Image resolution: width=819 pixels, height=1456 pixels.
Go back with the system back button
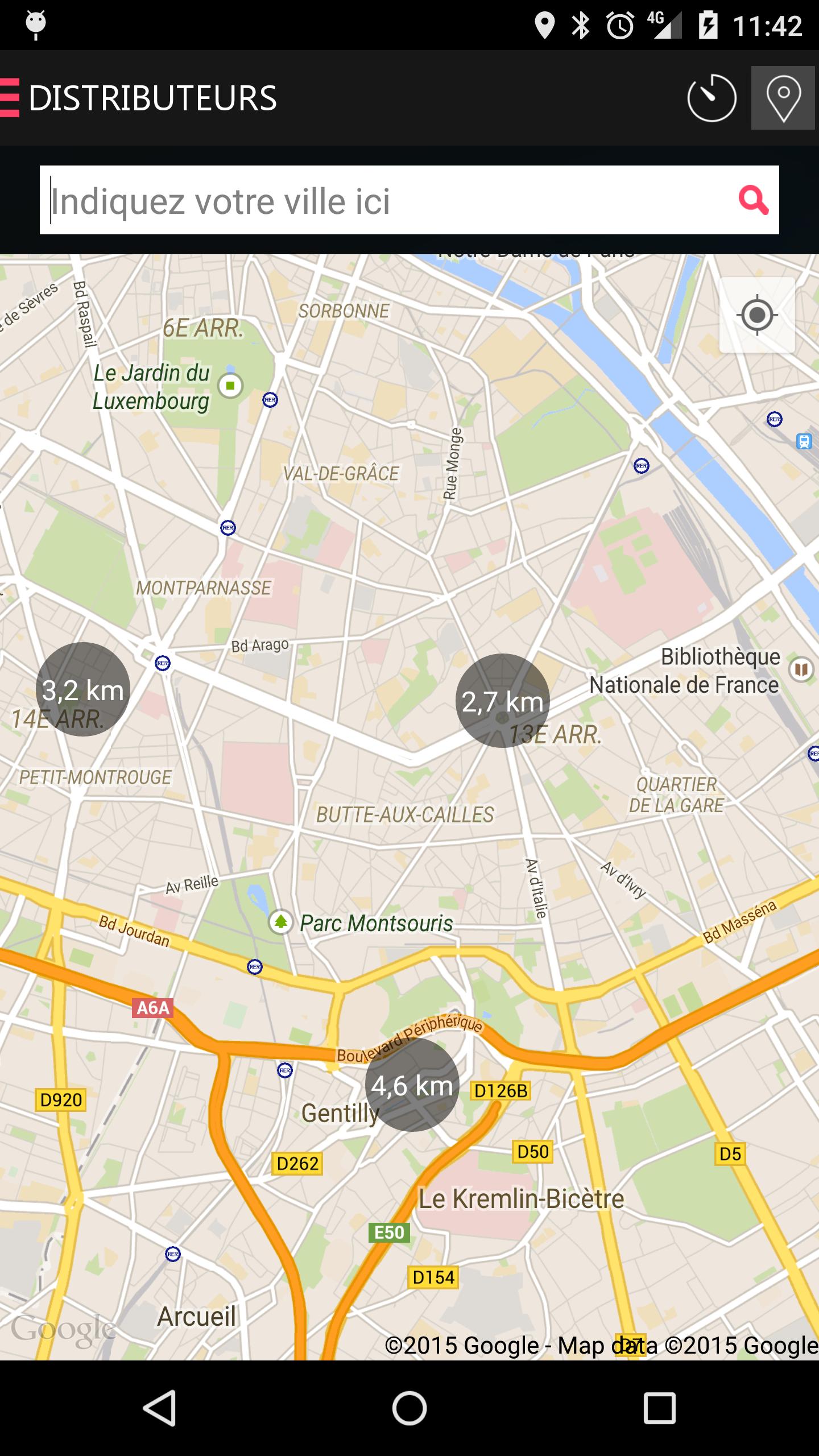(159, 1408)
